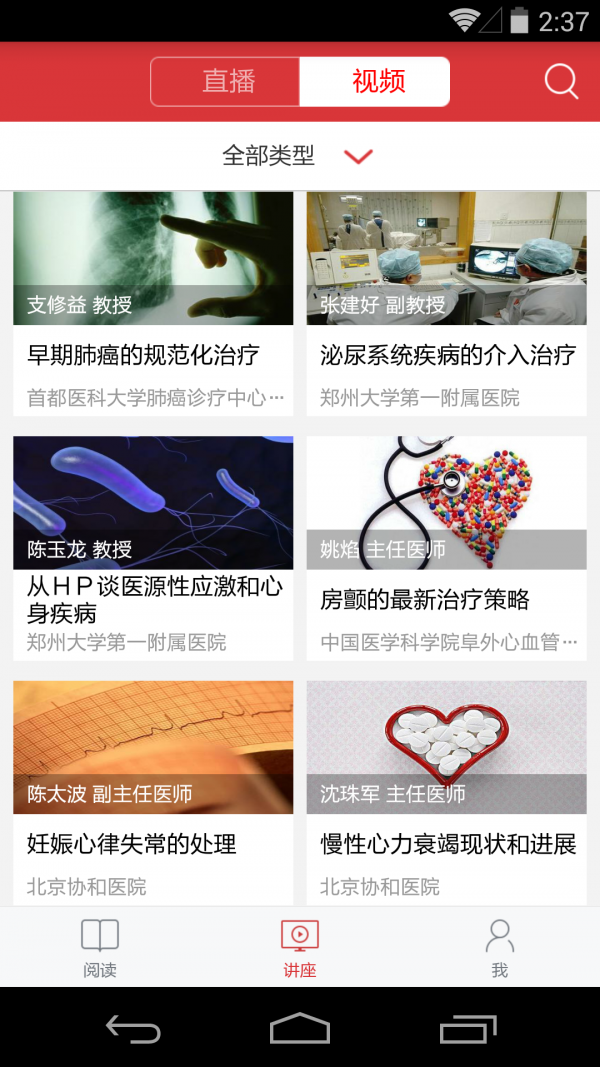Tap the system back button
This screenshot has width=600, height=1067.
tap(133, 1028)
